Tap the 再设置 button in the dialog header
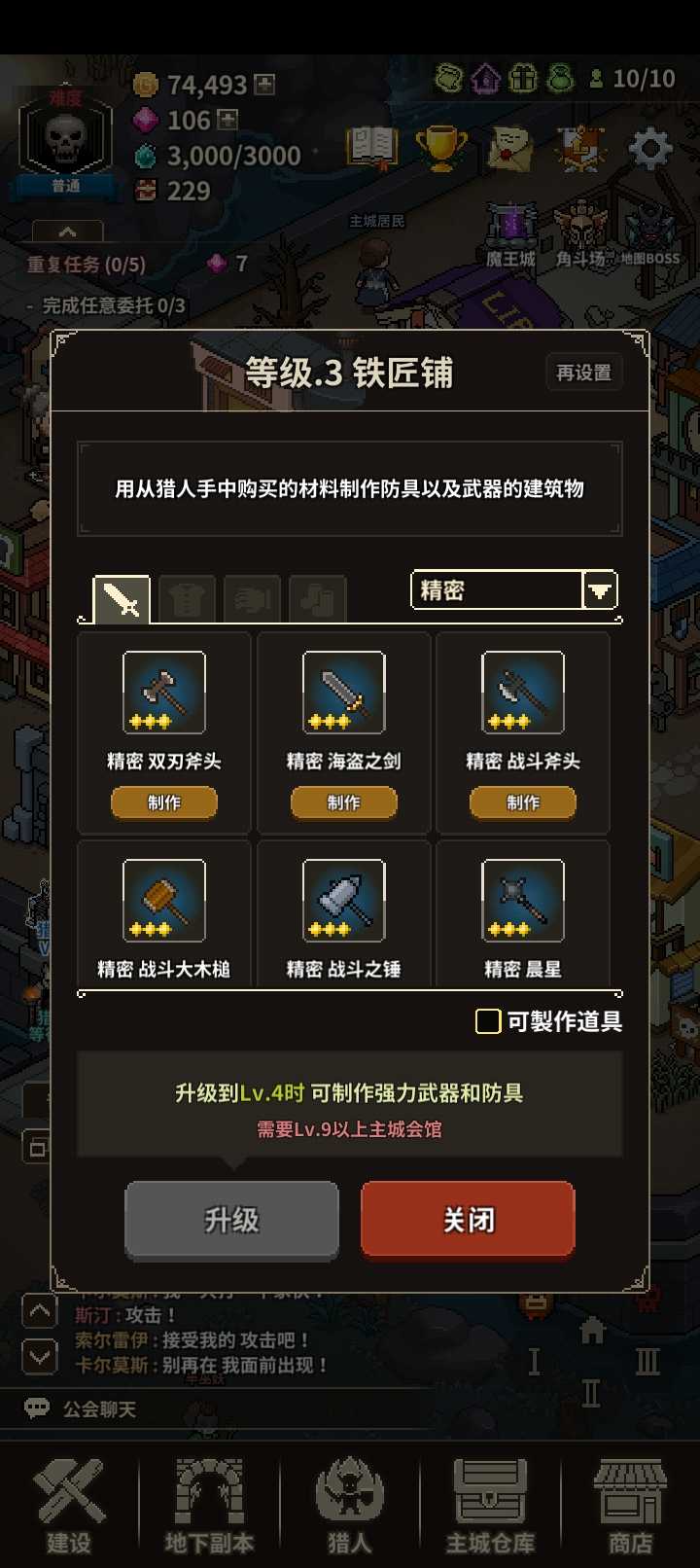 [583, 373]
